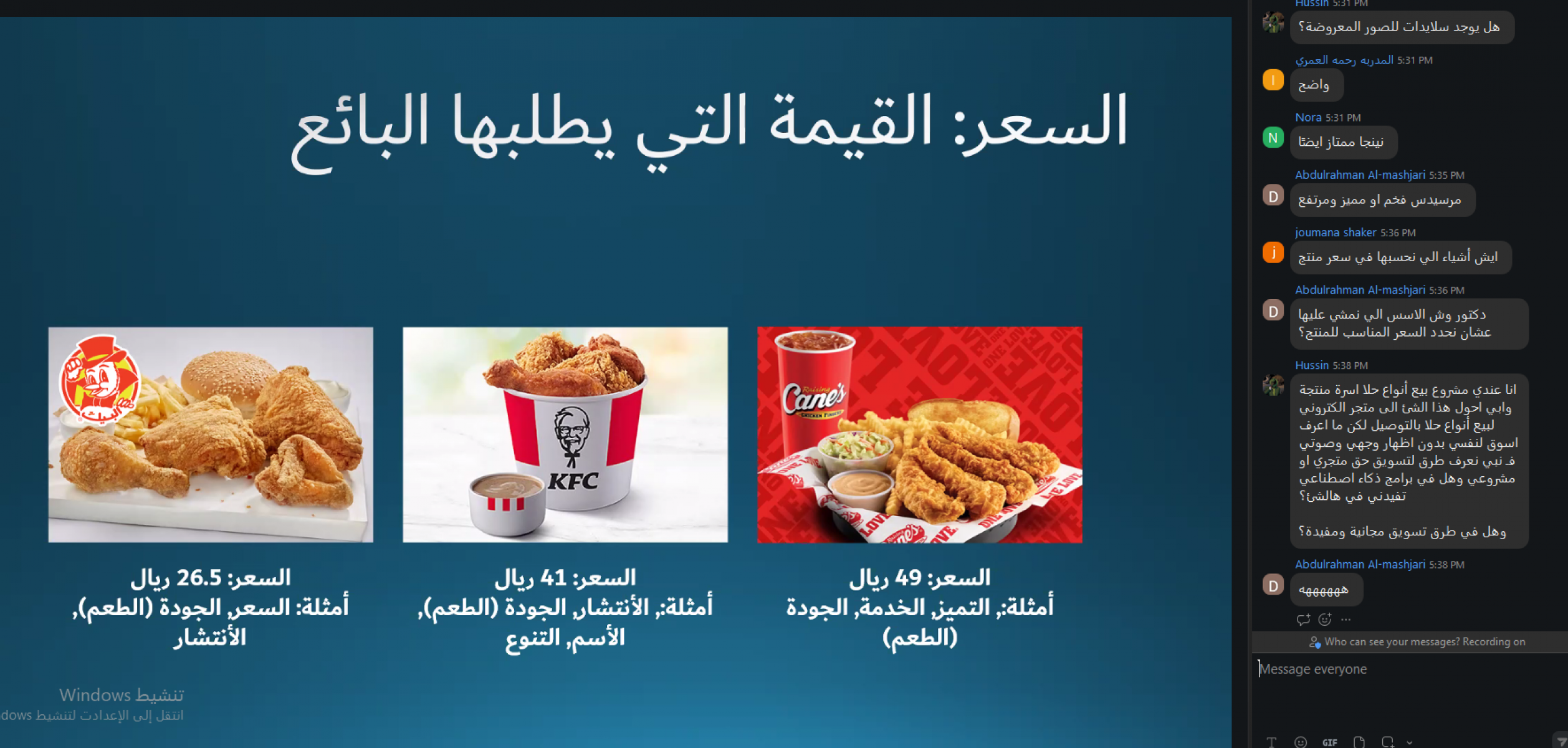
Task: Open the screenshot capture tool
Action: tap(1387, 742)
